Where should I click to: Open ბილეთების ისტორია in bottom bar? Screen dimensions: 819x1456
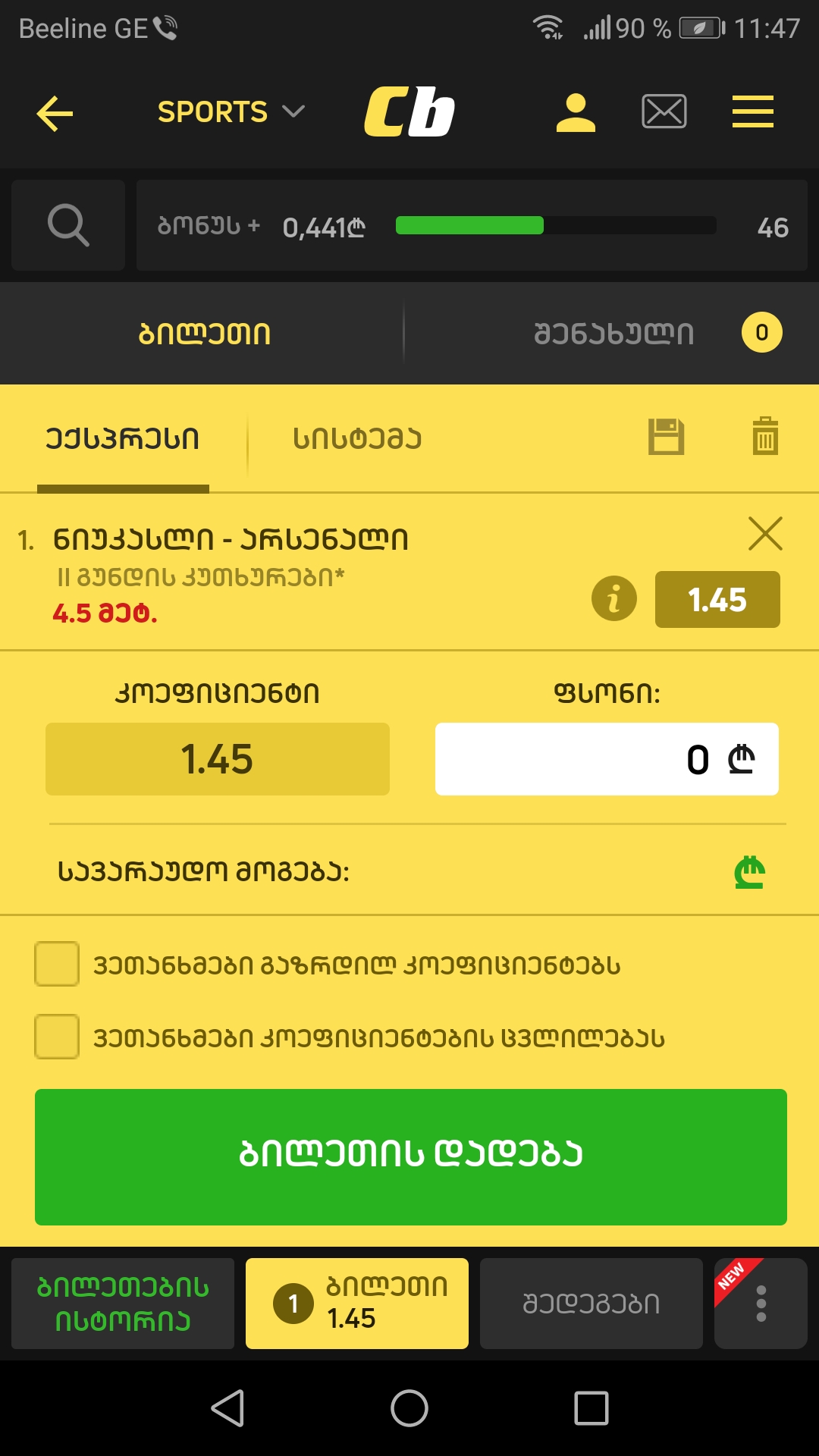pos(123,1303)
